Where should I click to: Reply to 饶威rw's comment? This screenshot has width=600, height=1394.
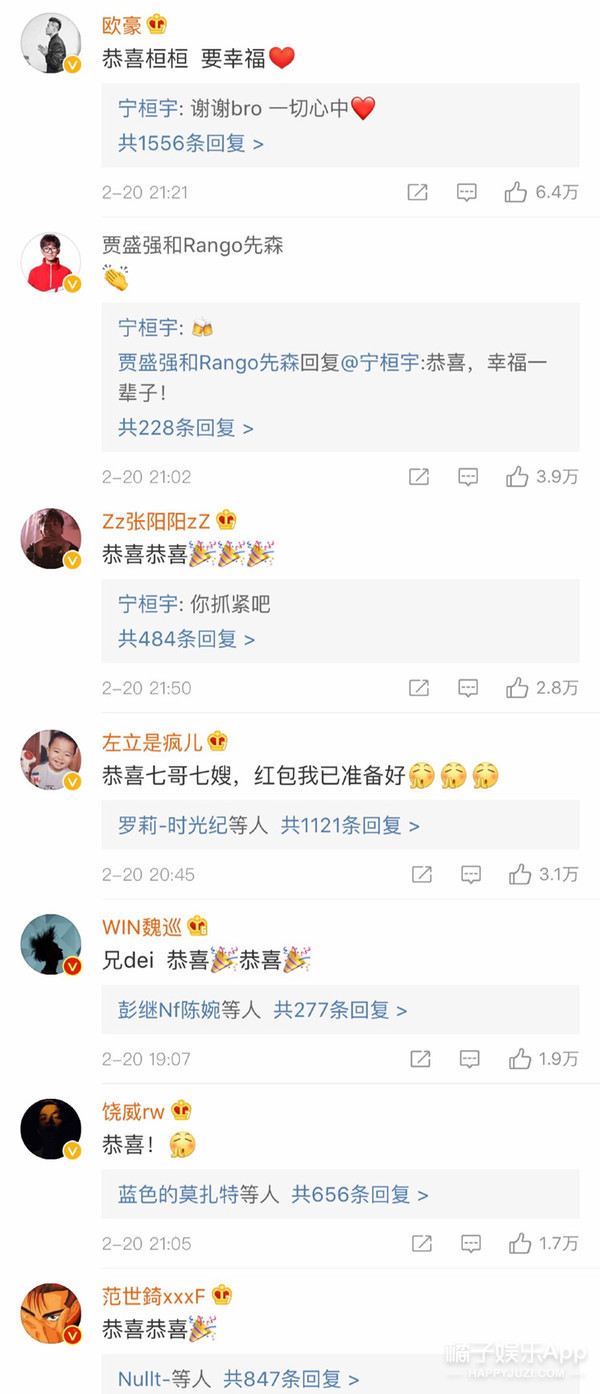coord(470,1243)
